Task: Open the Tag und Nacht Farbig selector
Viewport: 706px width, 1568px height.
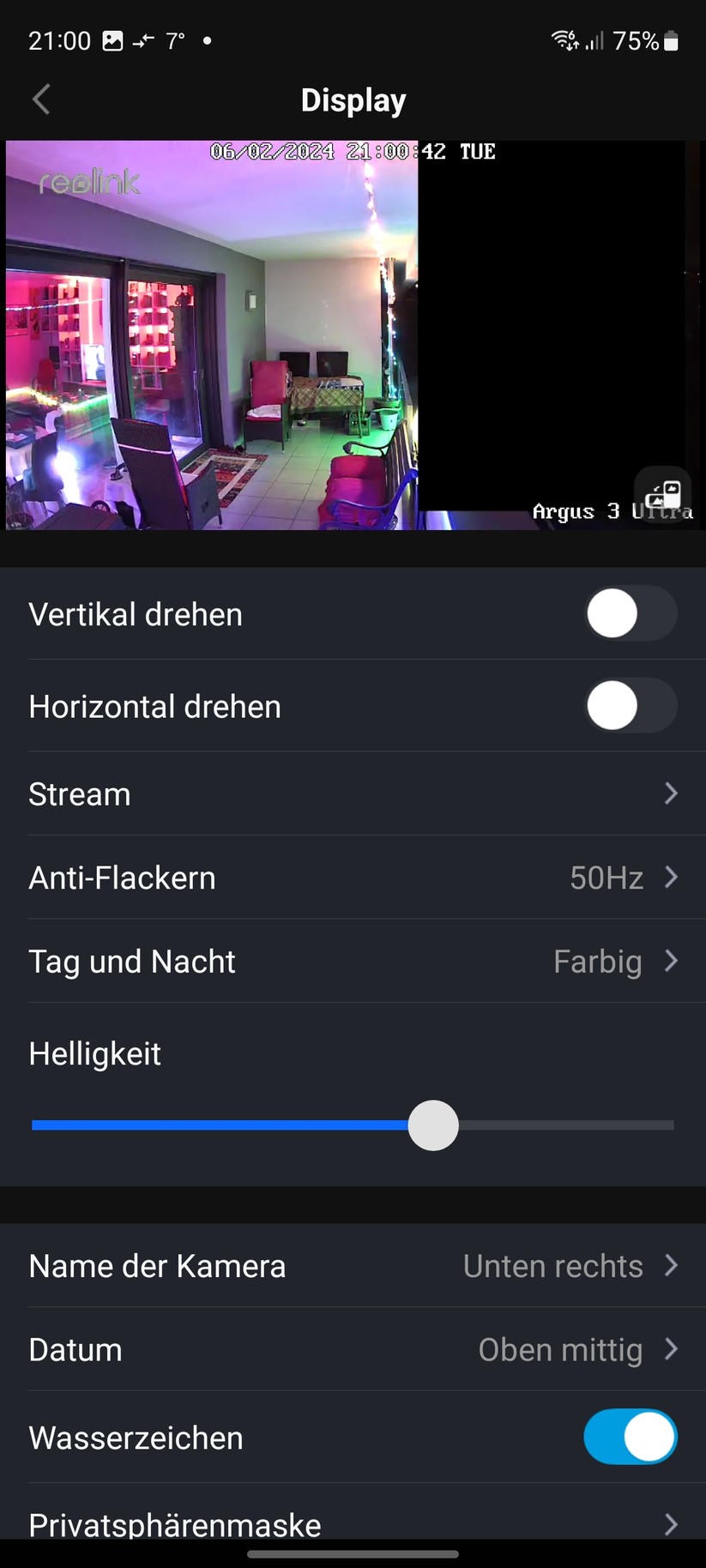Action: click(x=353, y=962)
